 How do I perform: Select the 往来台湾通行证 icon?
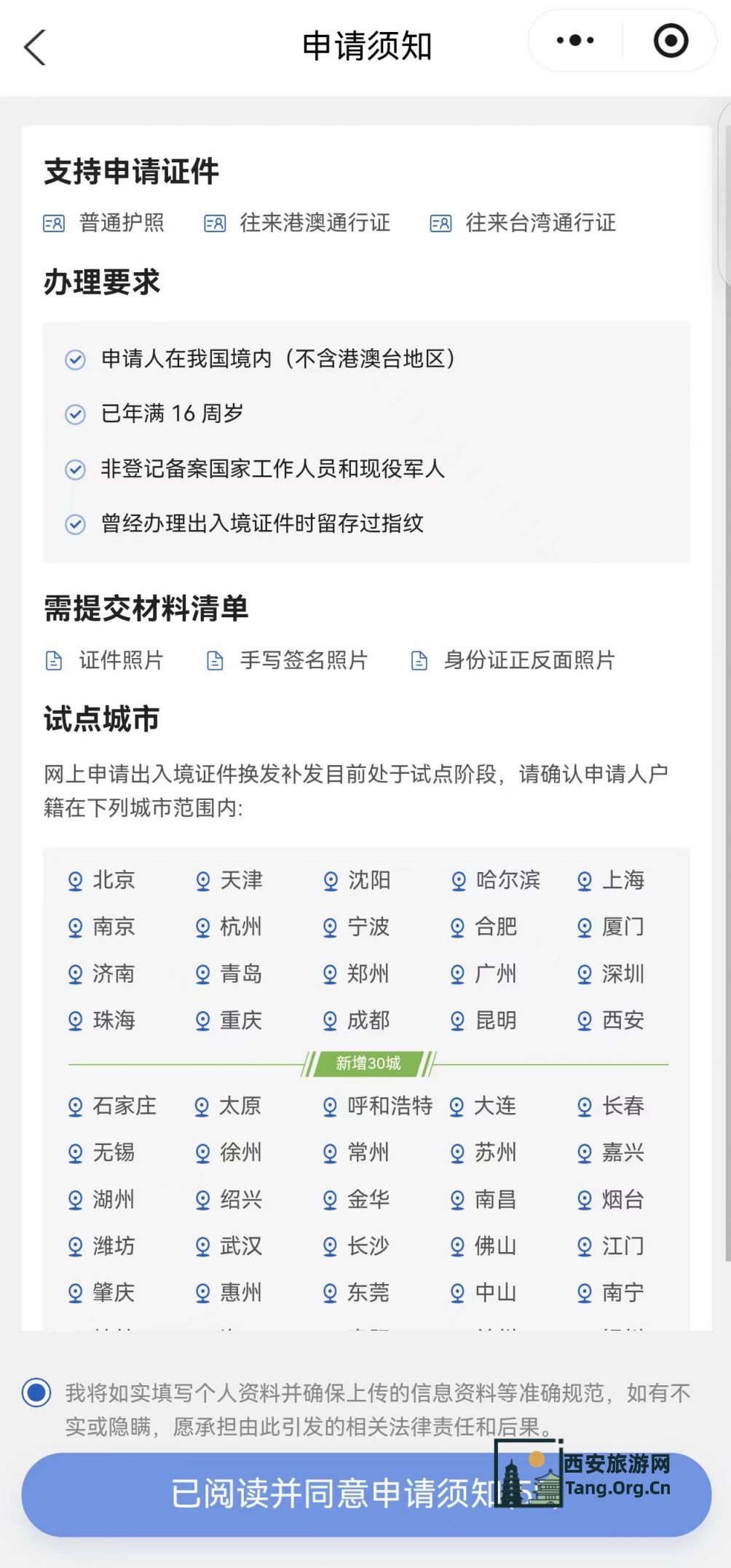tap(440, 224)
